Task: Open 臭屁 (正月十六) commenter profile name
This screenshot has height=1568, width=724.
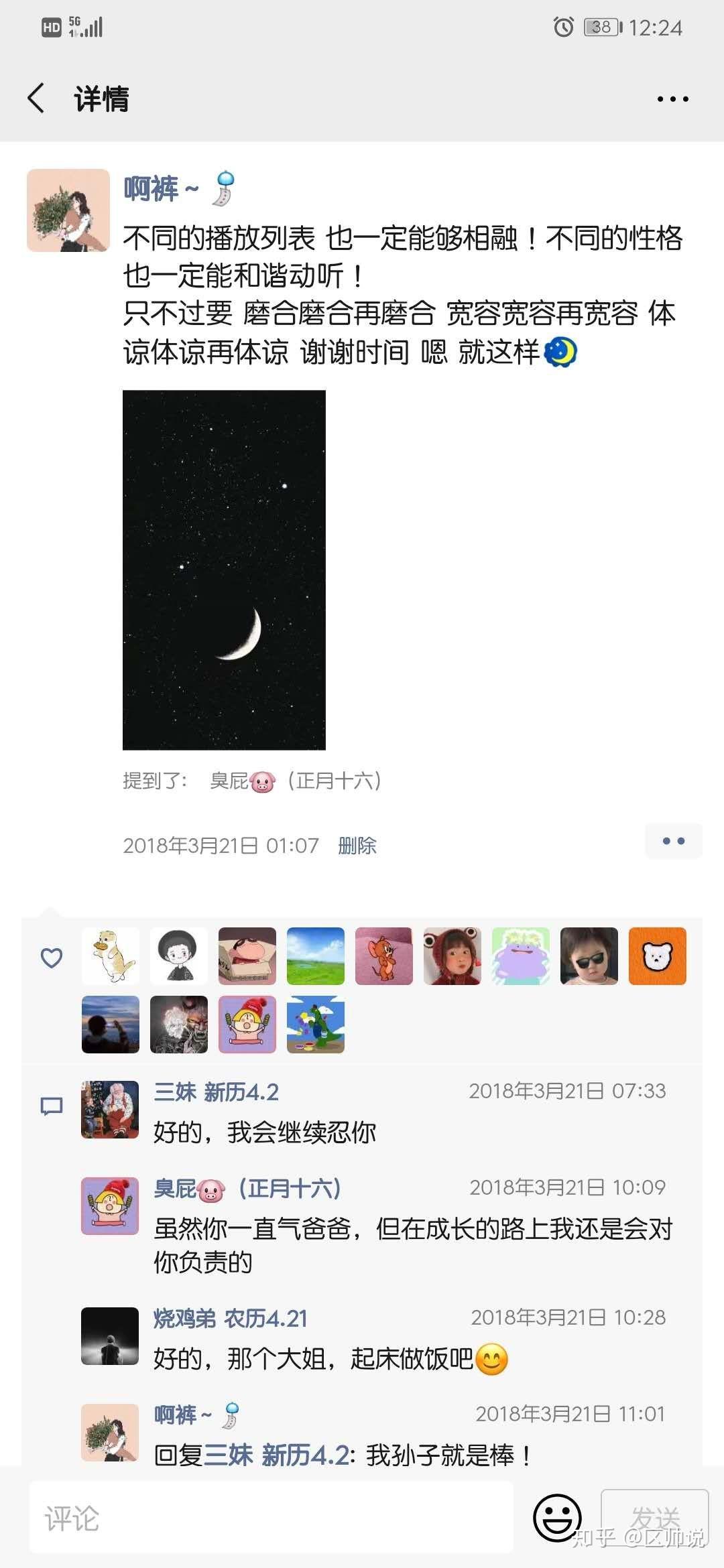Action: (247, 1189)
